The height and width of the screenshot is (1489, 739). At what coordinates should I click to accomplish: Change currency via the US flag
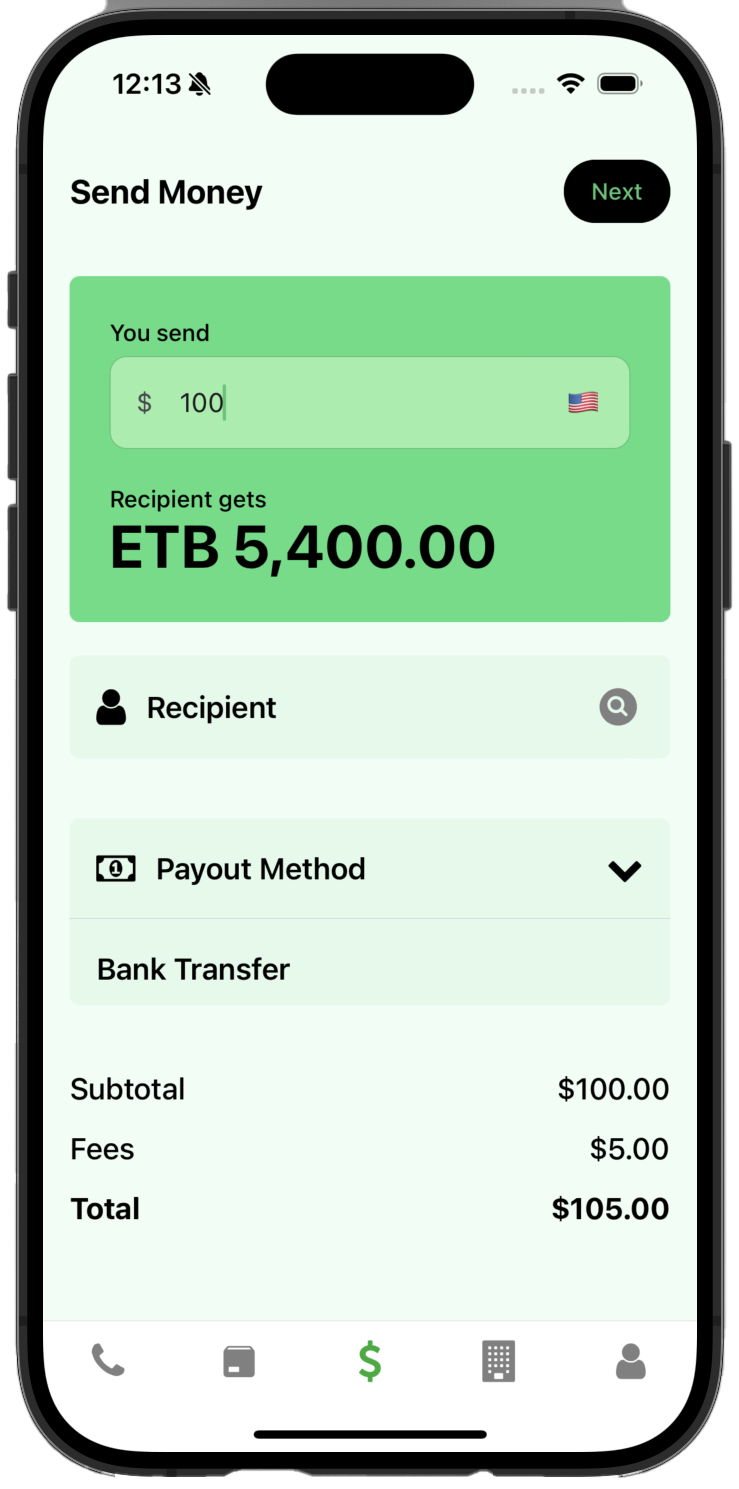(x=583, y=403)
